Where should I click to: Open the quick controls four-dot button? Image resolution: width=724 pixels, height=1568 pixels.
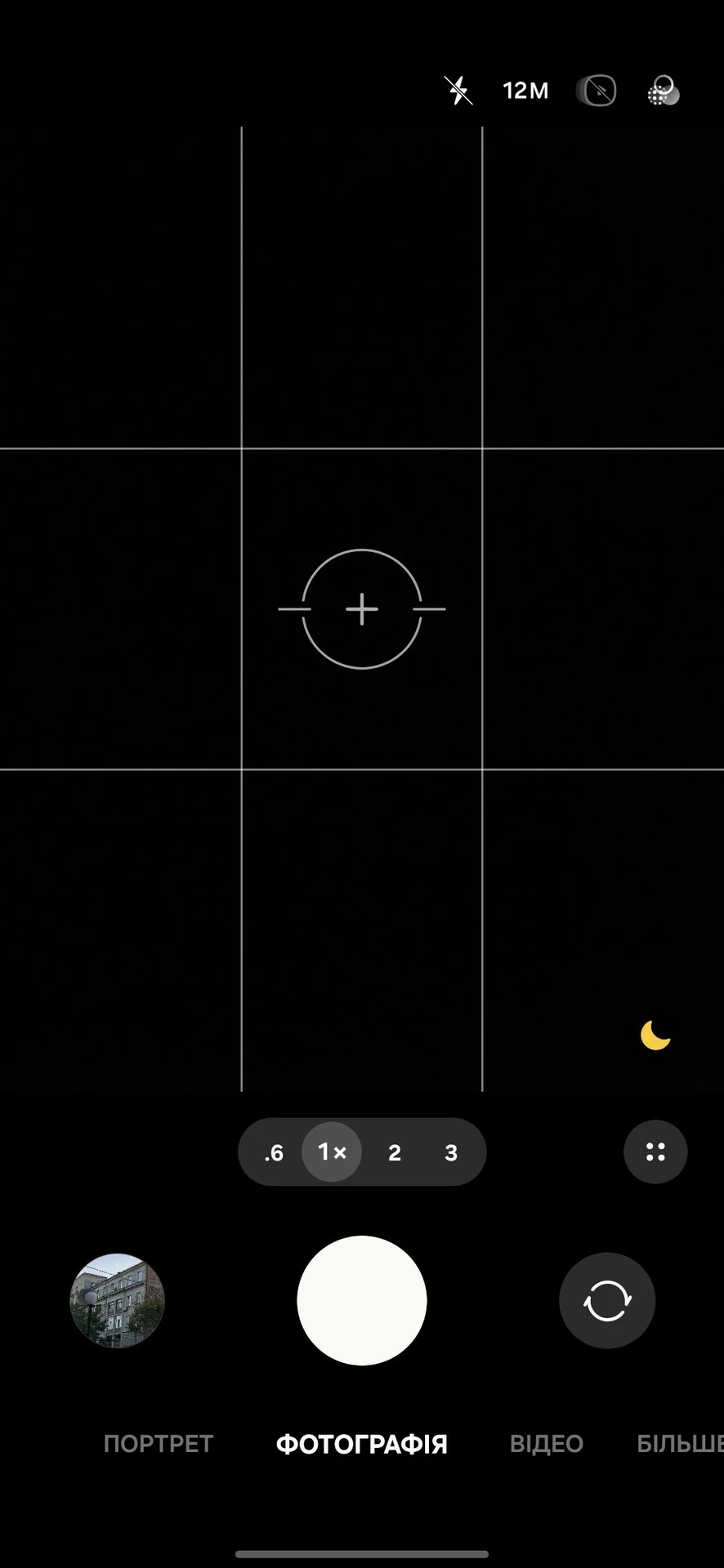(x=655, y=1152)
